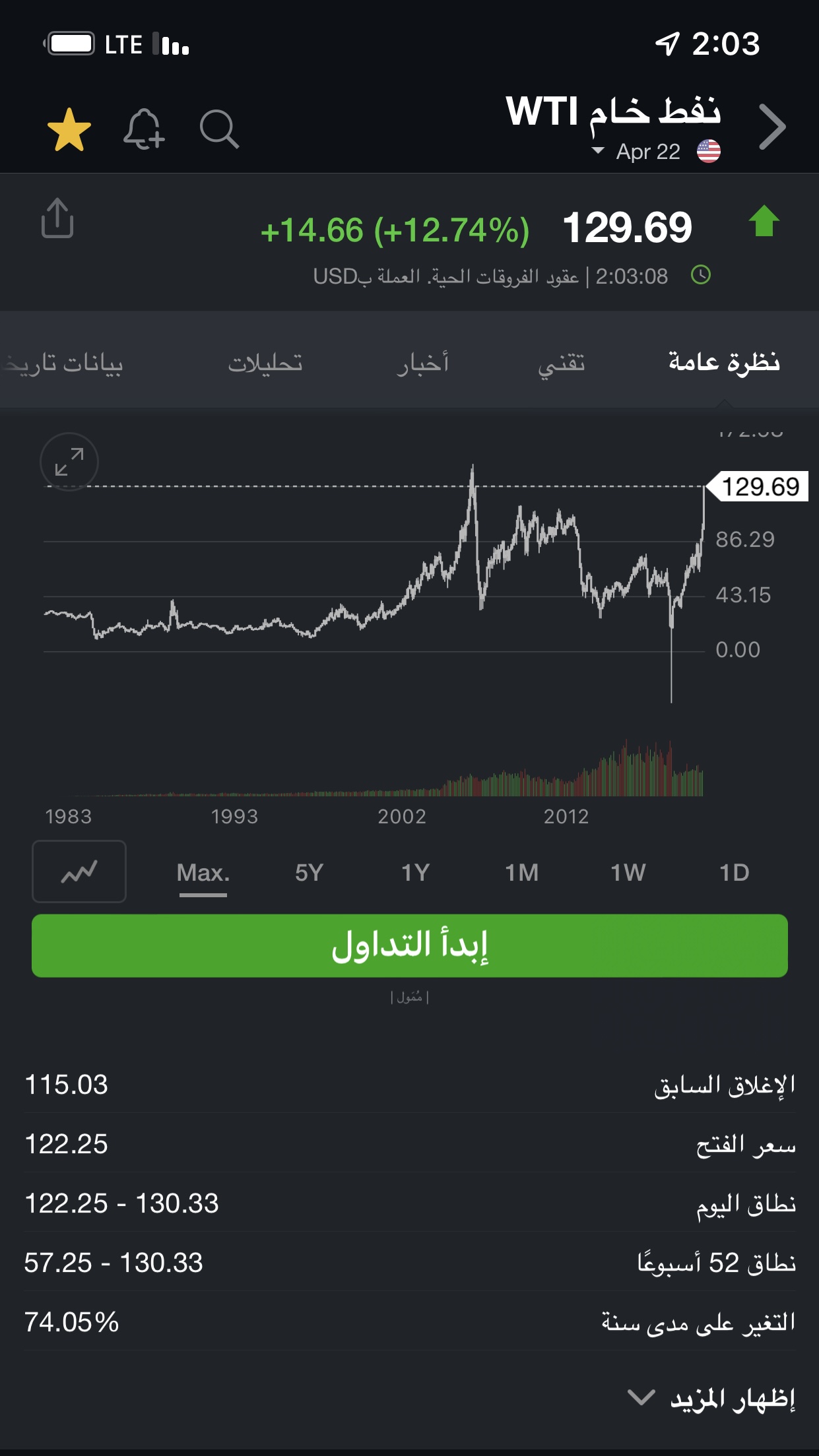Add a price alert with the bell
Viewport: 819px width, 1456px height.
point(143,129)
